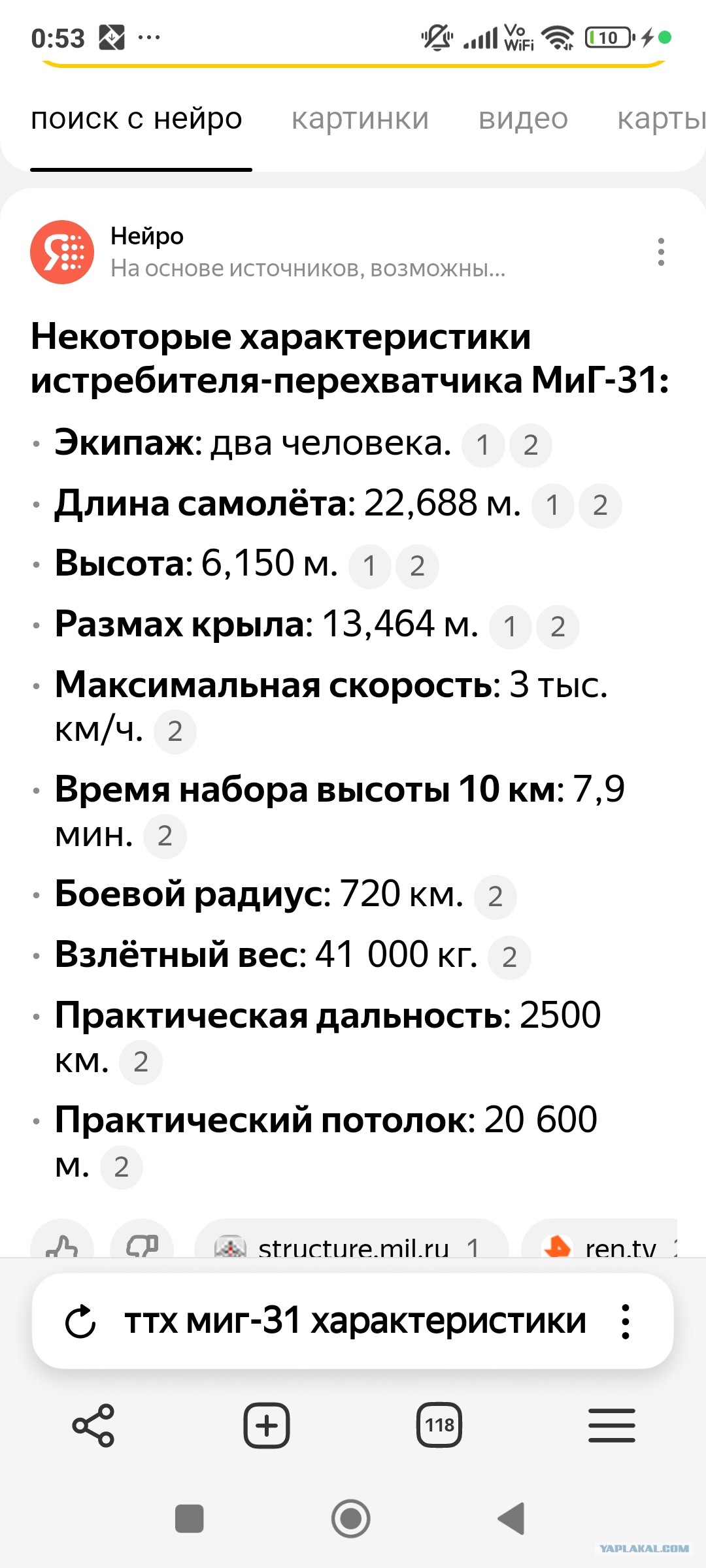Image resolution: width=706 pixels, height=1568 pixels.
Task: Open source 2 next to Длина самолёта
Action: 600,506
